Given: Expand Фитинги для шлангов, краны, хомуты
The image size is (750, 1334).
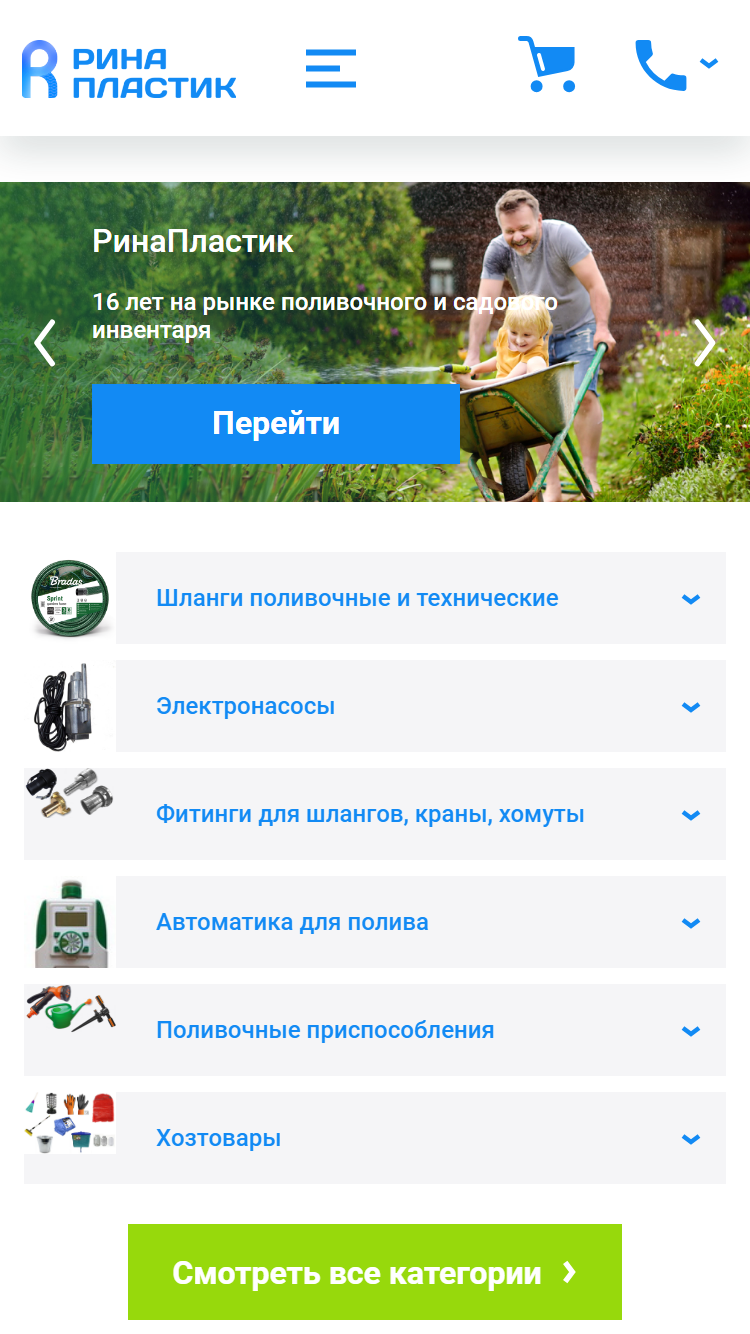Looking at the screenshot, I should (375, 814).
